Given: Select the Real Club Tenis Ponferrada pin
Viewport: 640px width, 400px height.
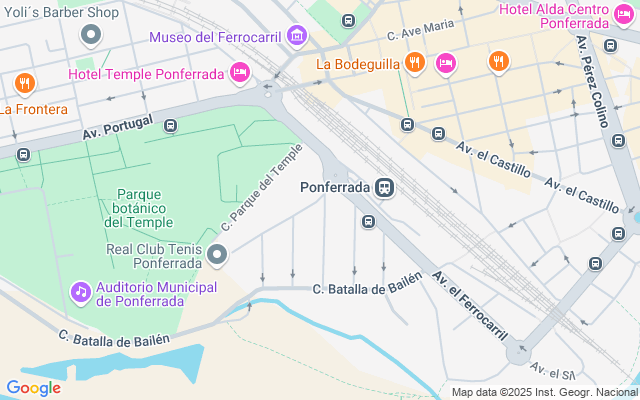Looking at the screenshot, I should [x=219, y=257].
